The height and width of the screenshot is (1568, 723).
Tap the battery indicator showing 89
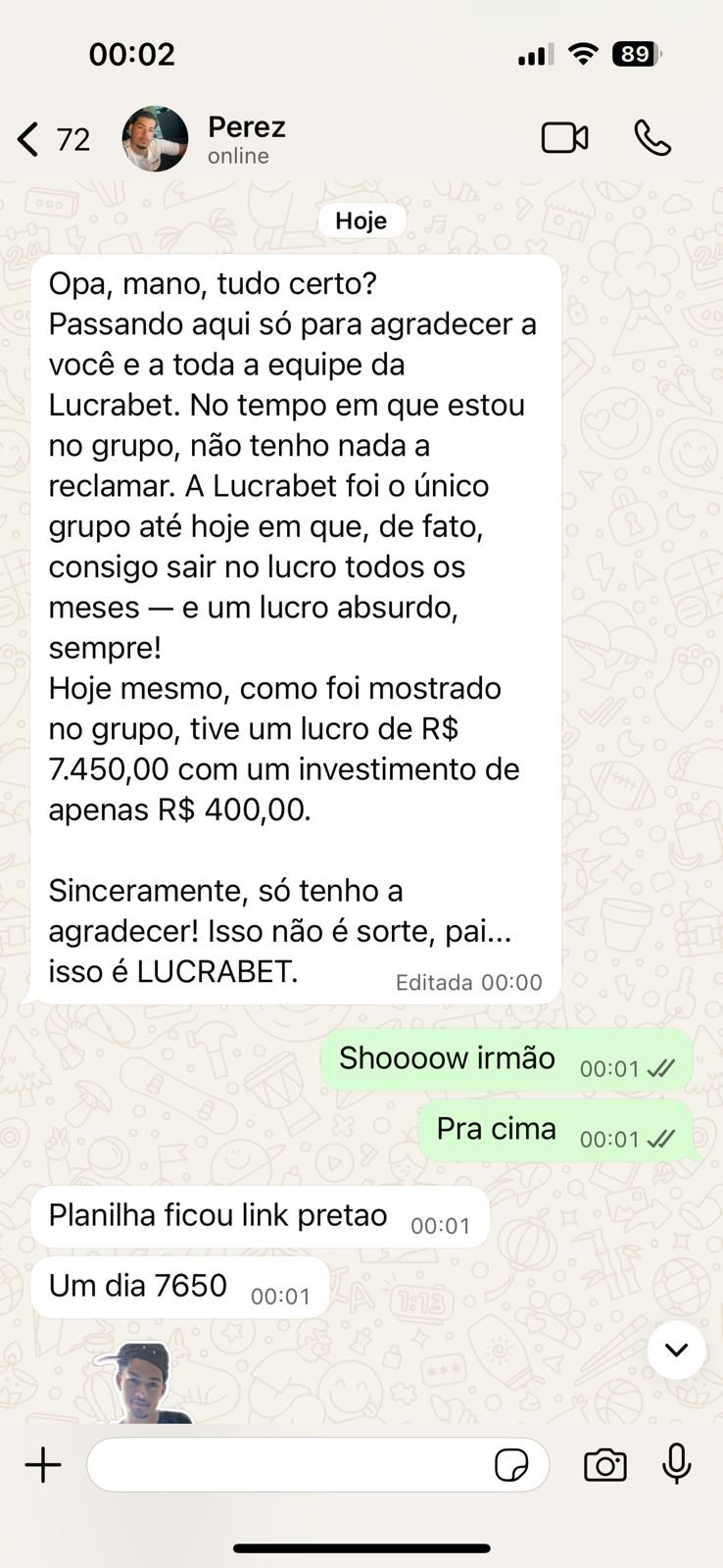pyautogui.click(x=637, y=54)
